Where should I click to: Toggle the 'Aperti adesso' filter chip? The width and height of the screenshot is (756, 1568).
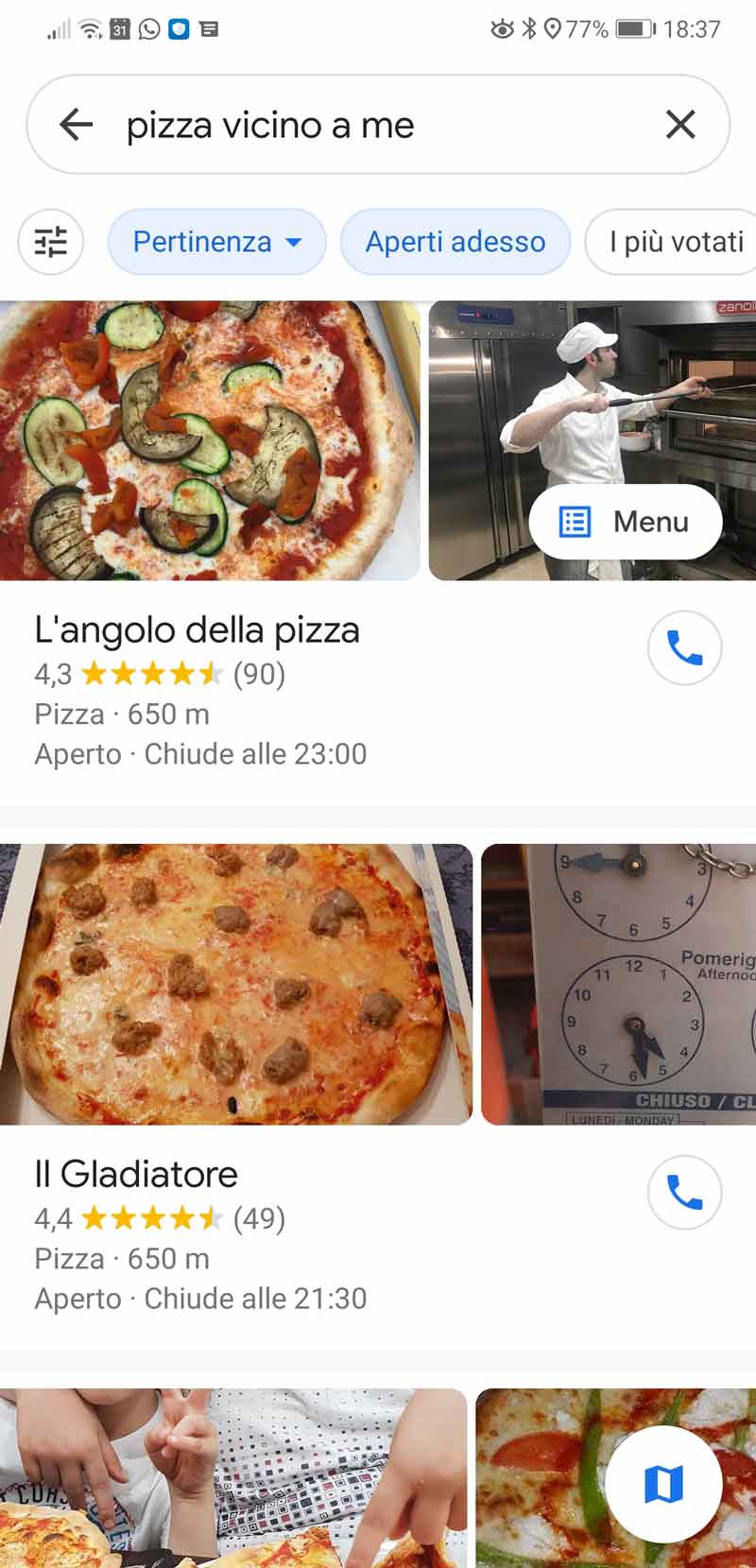pos(455,242)
